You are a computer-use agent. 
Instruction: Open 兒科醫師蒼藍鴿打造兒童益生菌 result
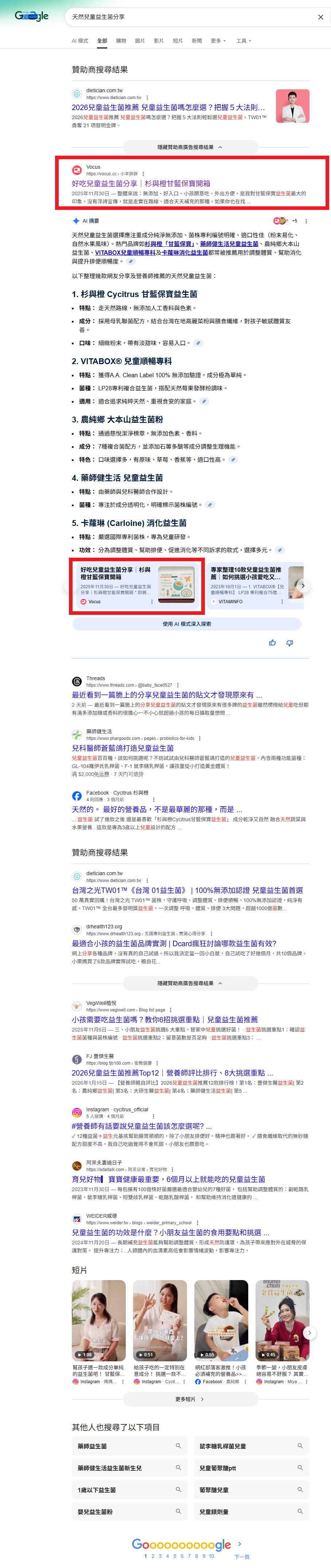[123, 748]
